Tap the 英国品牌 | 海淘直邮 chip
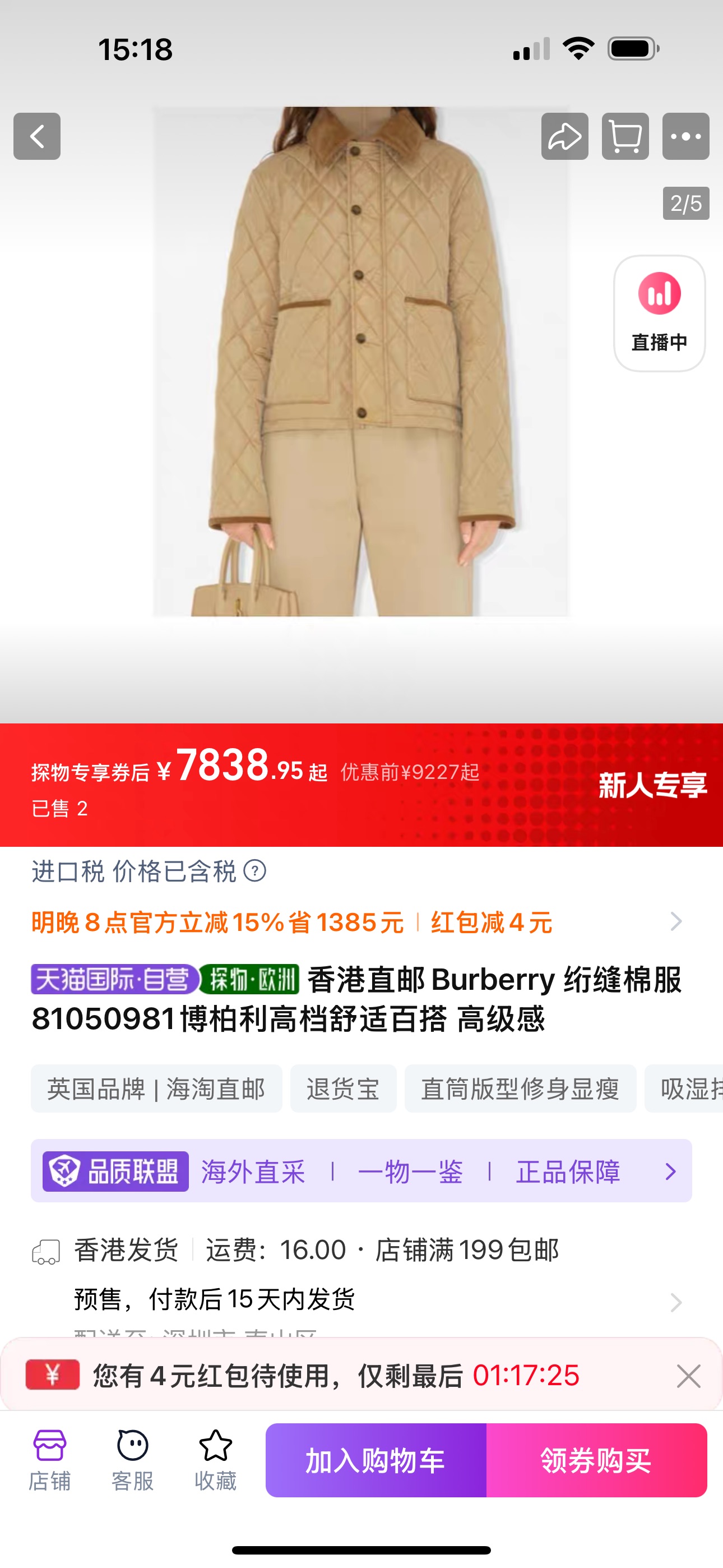This screenshot has width=723, height=1568. [x=156, y=1089]
